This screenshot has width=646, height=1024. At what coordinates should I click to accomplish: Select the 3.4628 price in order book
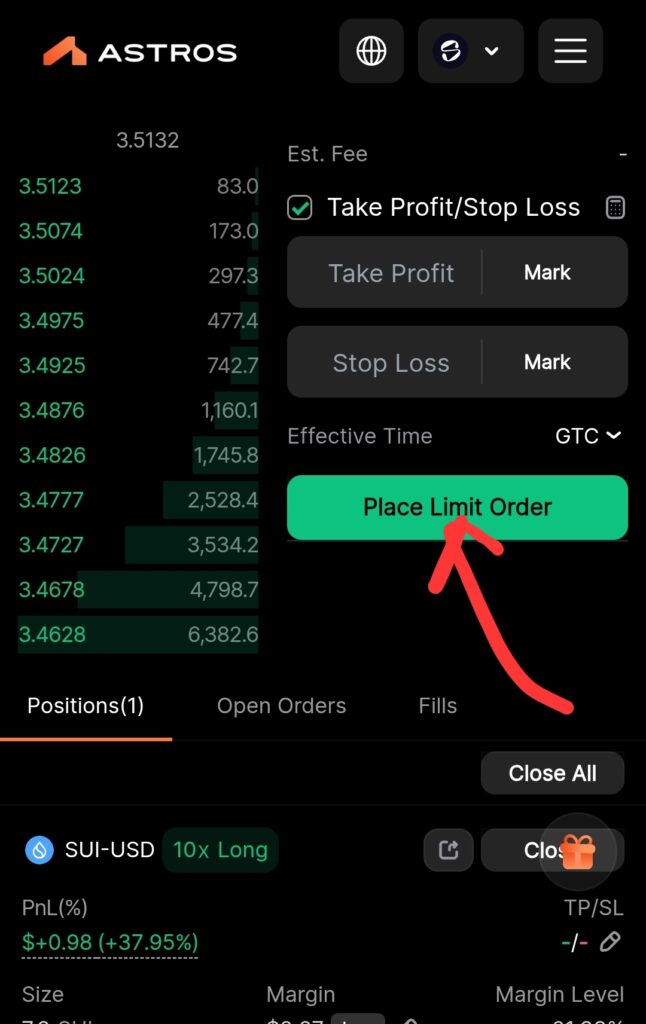(50, 634)
